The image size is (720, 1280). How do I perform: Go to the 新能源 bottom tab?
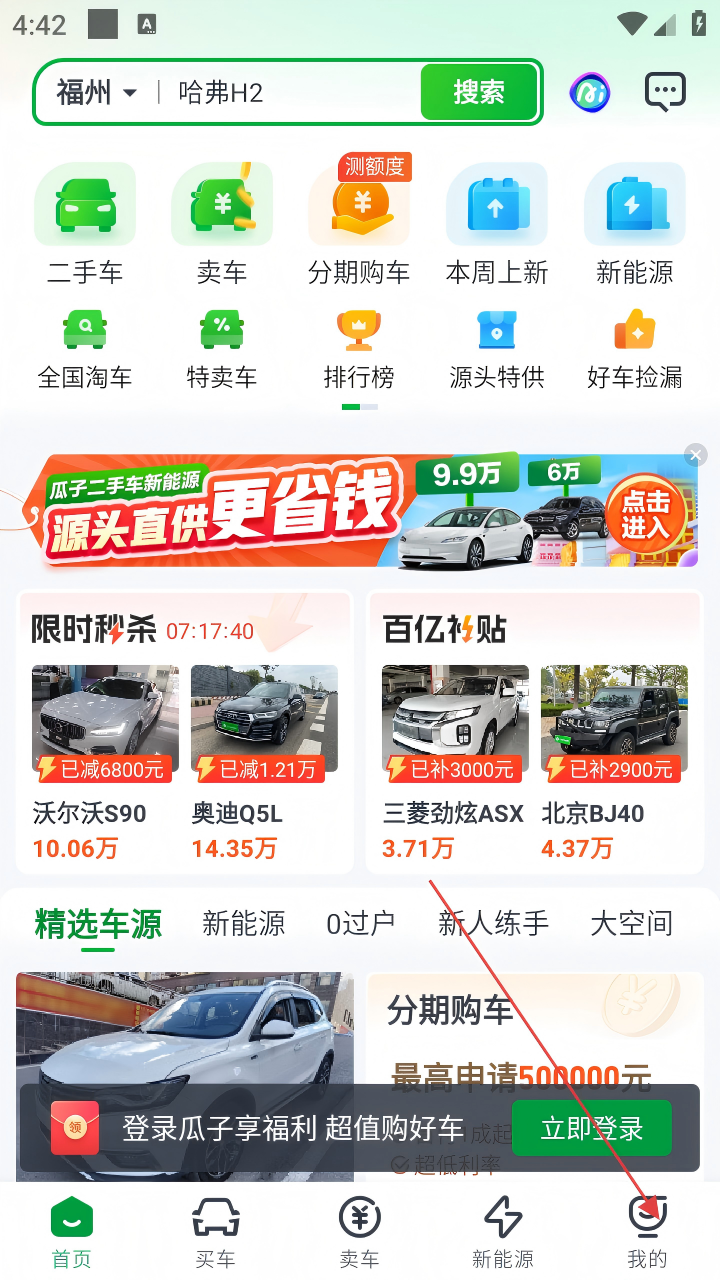(503, 1232)
